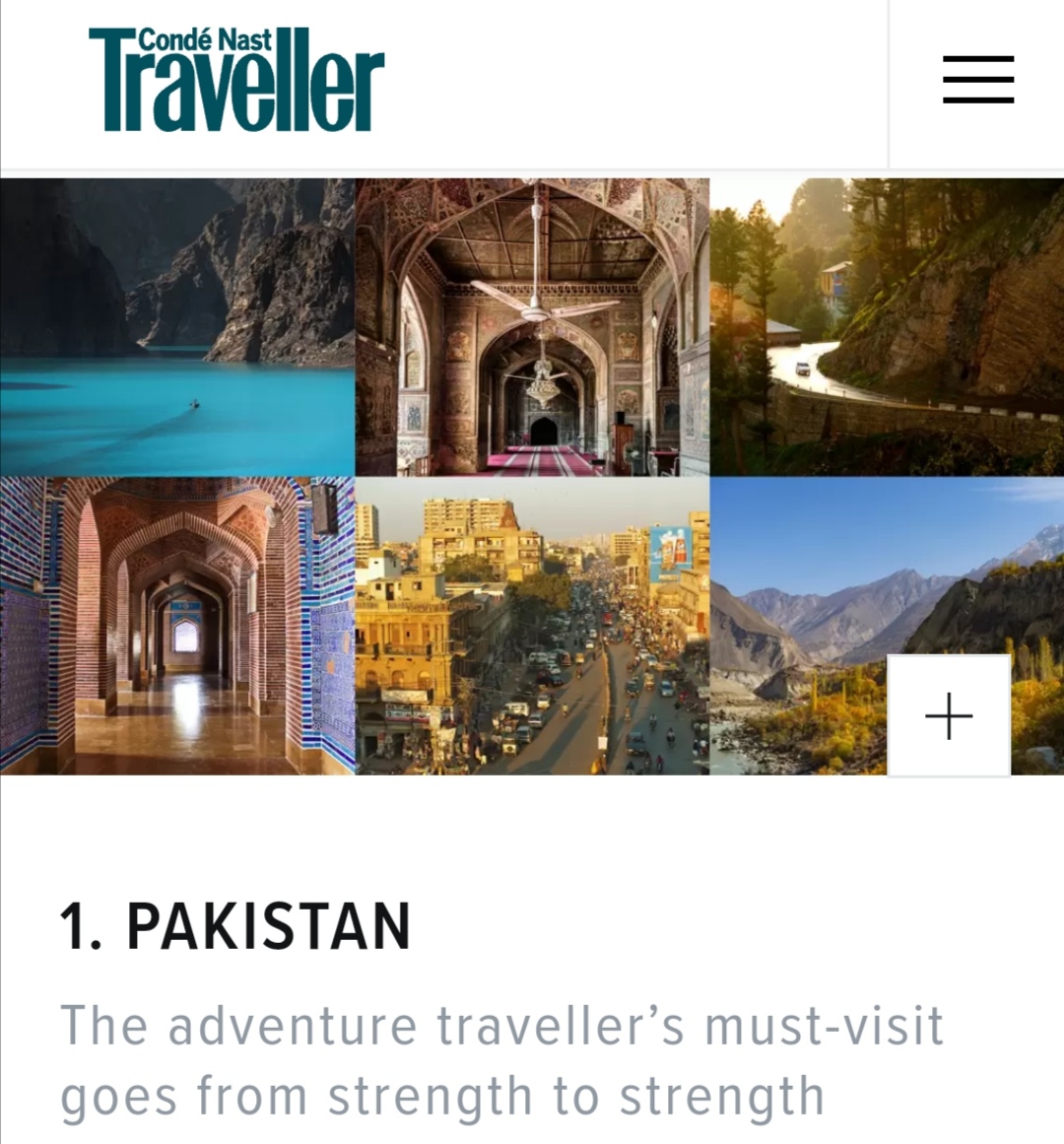Viewport: 1064px width, 1144px height.
Task: View the ornate mosque interior photo
Action: 532,327
